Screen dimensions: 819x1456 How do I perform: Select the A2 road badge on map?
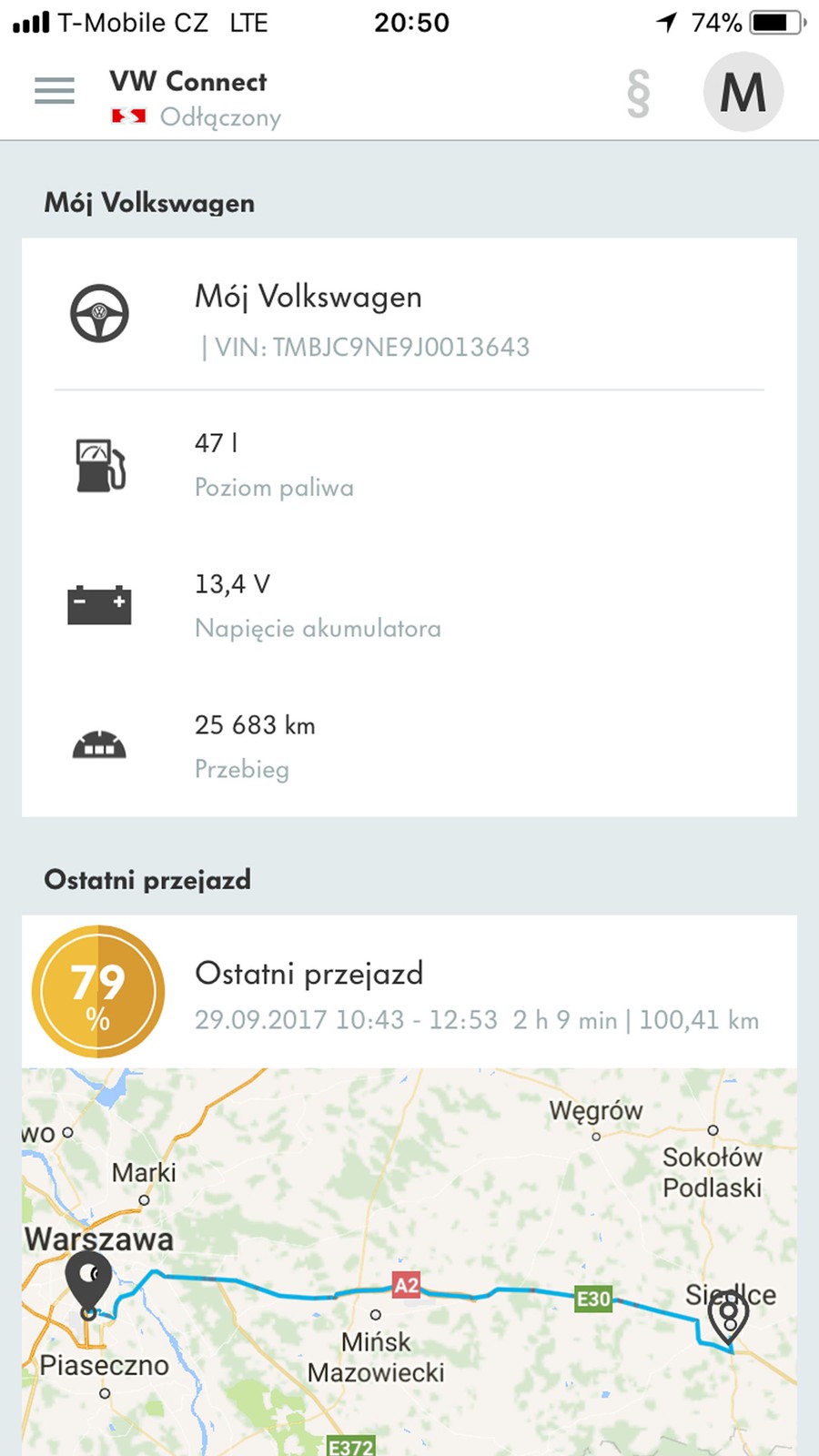click(406, 1286)
